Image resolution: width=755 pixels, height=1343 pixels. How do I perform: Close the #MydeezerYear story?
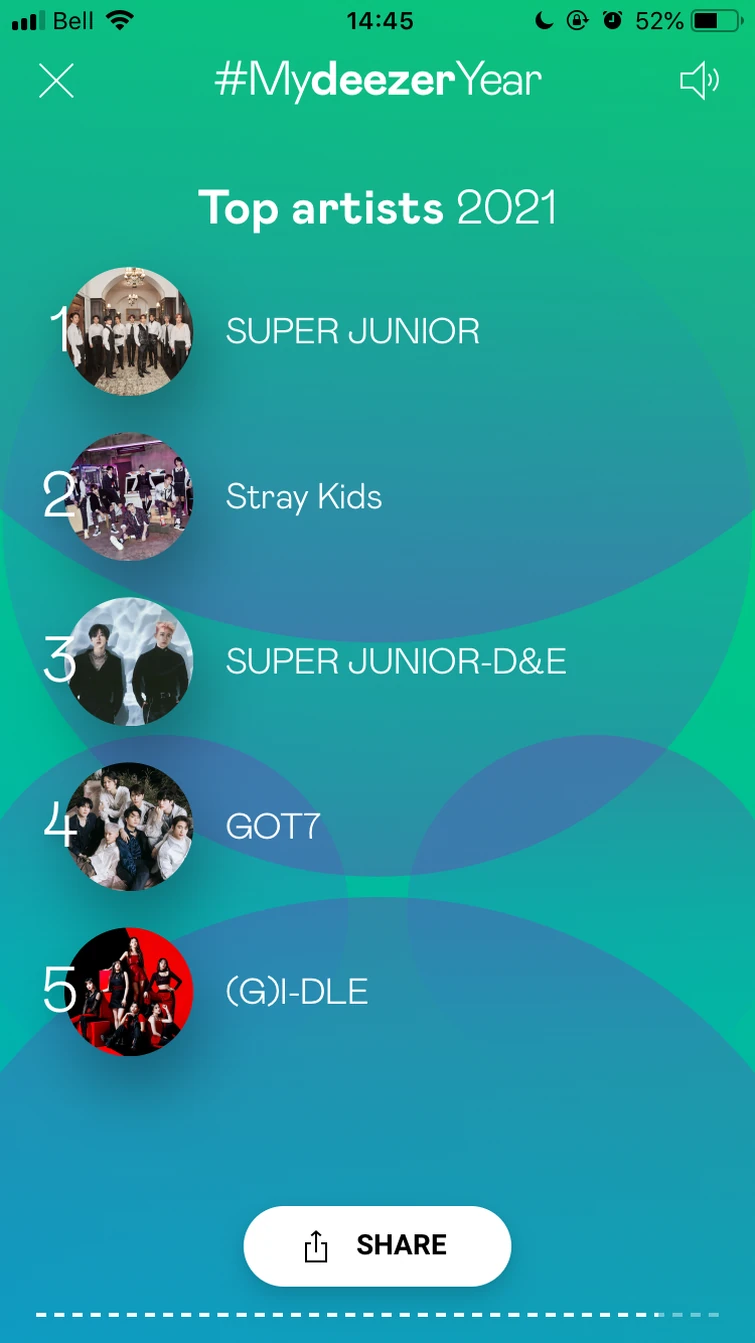click(x=56, y=81)
